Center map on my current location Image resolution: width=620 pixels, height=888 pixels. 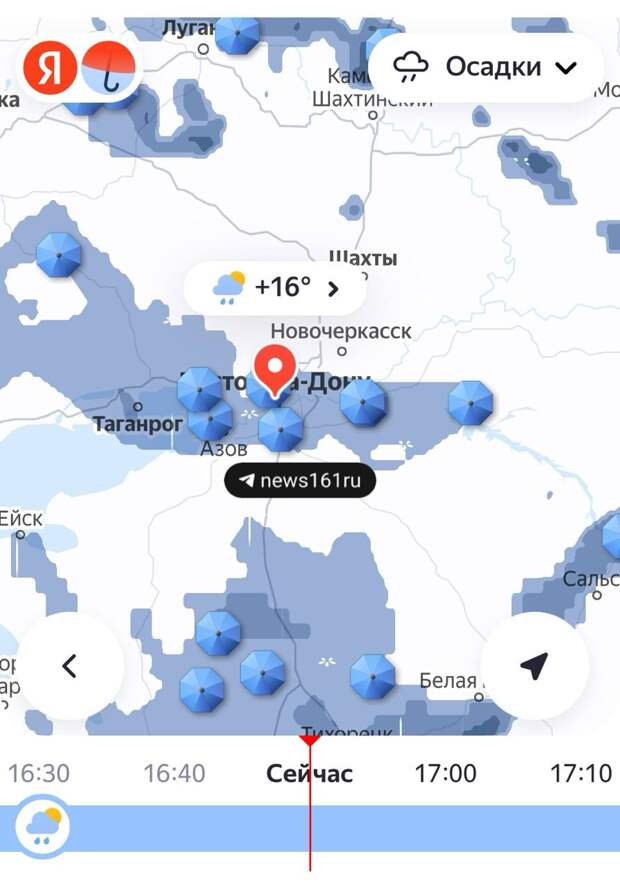[534, 665]
